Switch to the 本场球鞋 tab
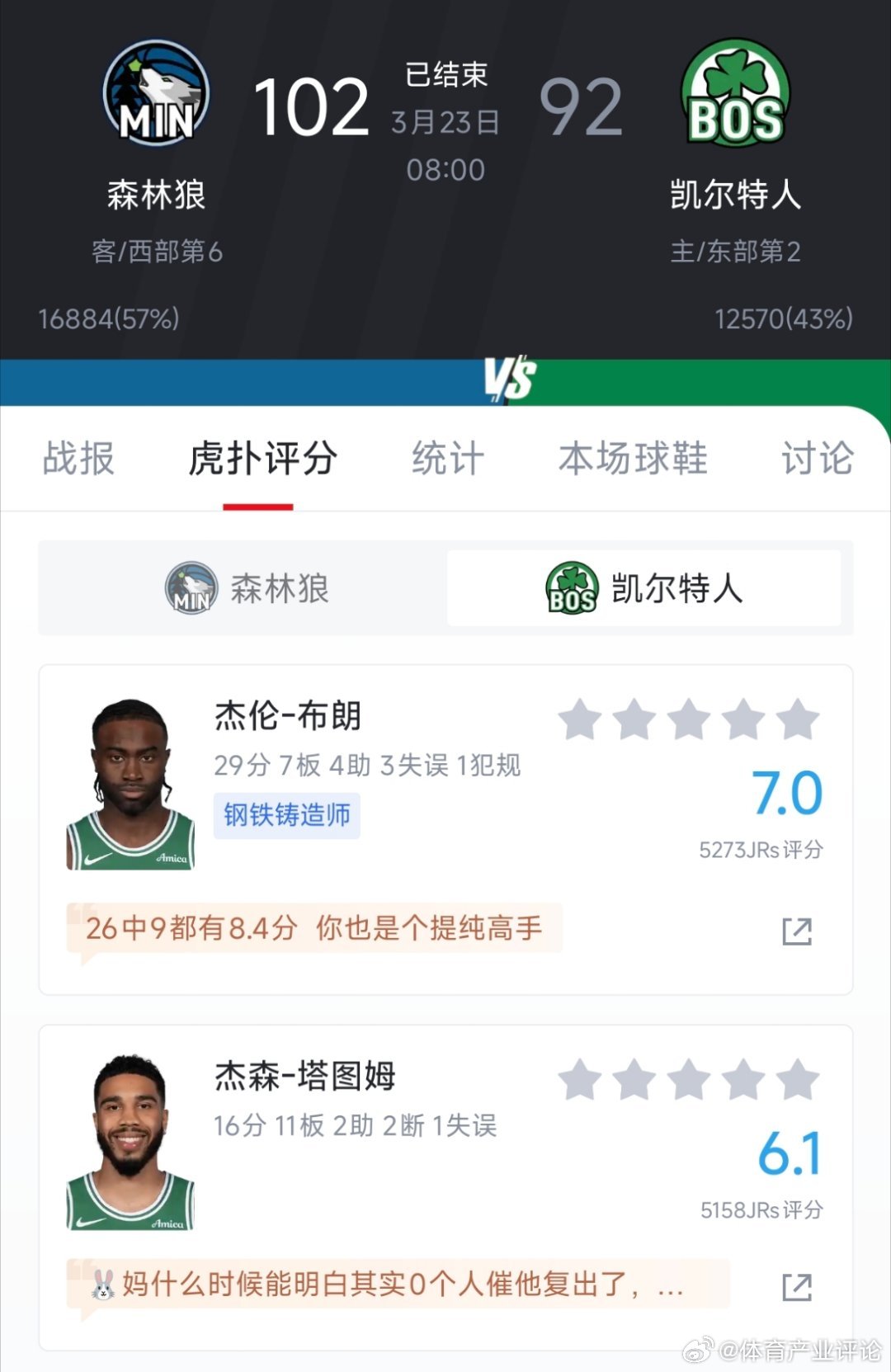 click(x=631, y=459)
